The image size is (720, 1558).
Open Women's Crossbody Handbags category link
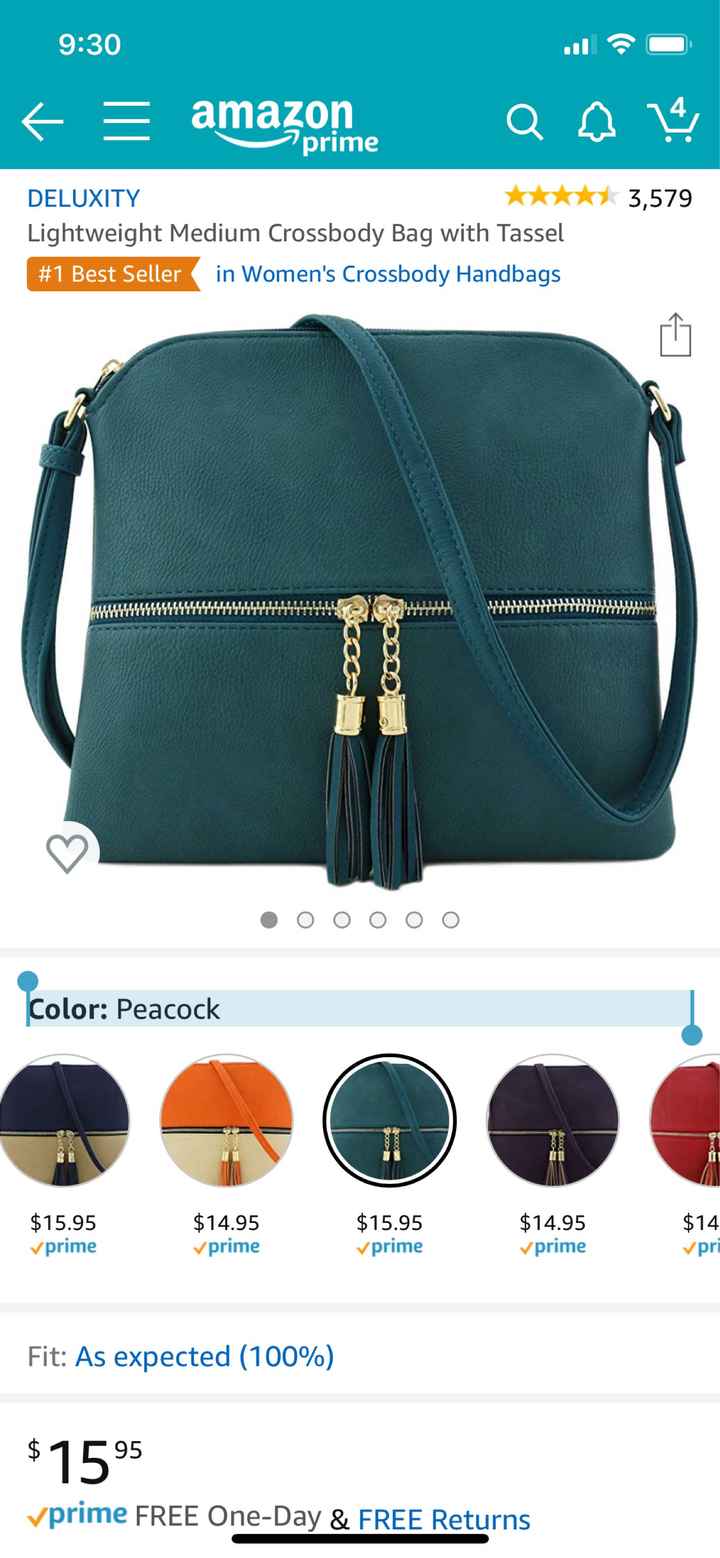click(x=388, y=274)
